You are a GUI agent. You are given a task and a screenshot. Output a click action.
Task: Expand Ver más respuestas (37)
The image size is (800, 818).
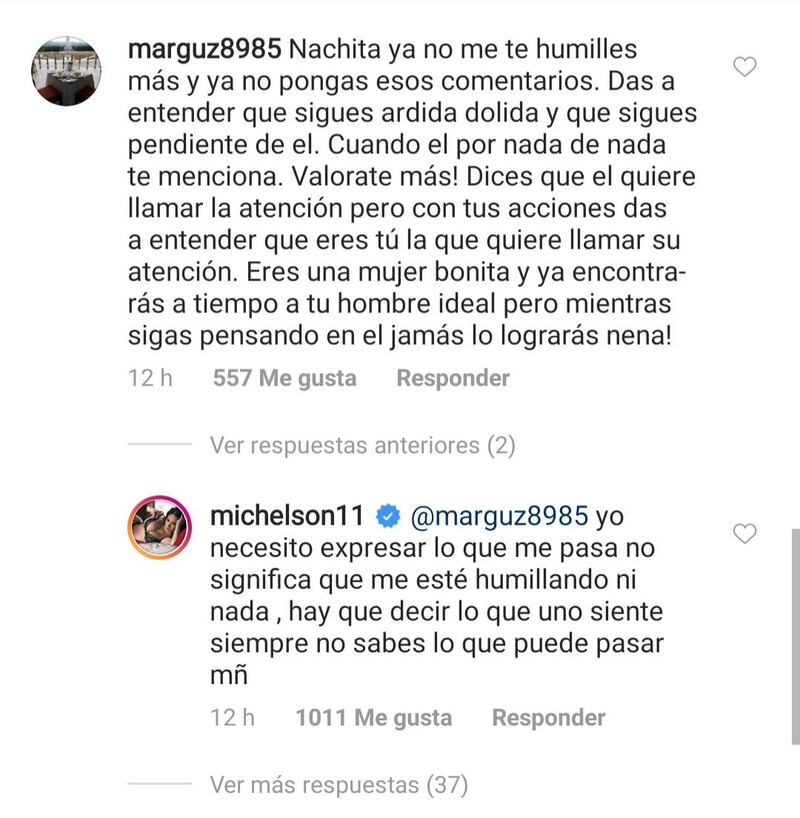click(338, 785)
